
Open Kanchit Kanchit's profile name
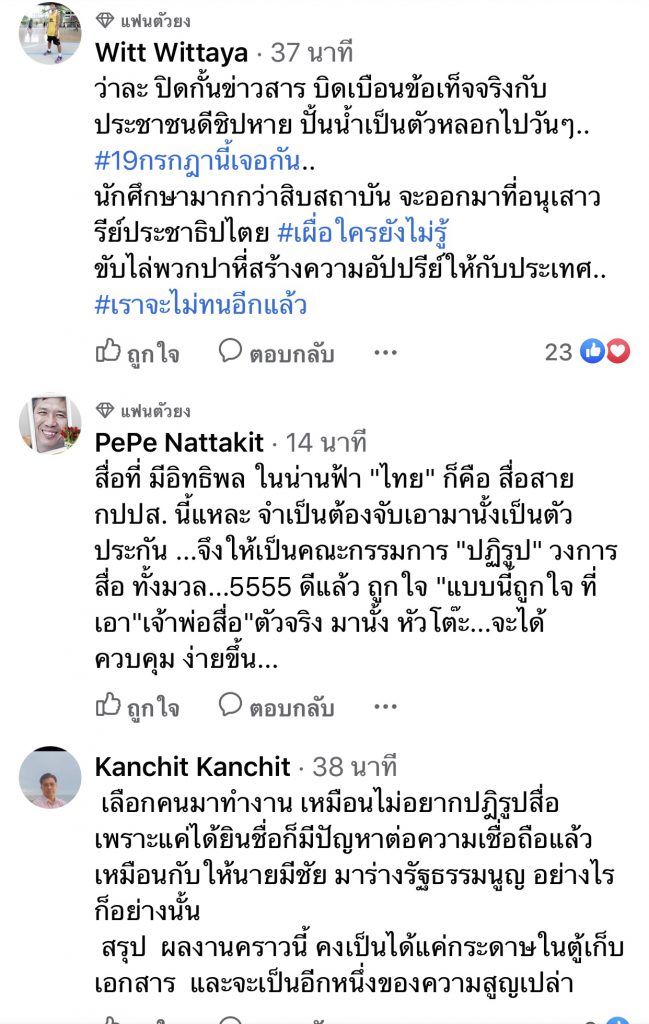coord(192,767)
